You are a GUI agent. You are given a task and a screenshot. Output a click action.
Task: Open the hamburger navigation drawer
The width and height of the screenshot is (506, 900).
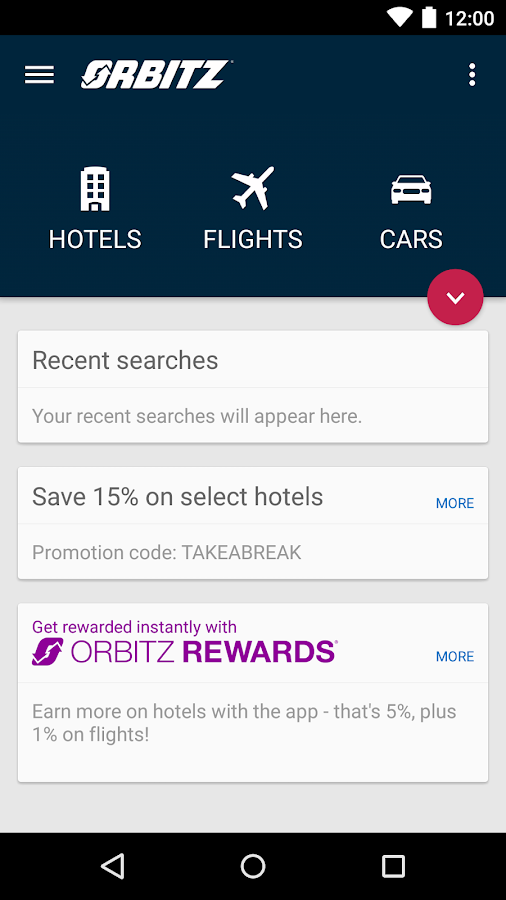click(x=39, y=75)
